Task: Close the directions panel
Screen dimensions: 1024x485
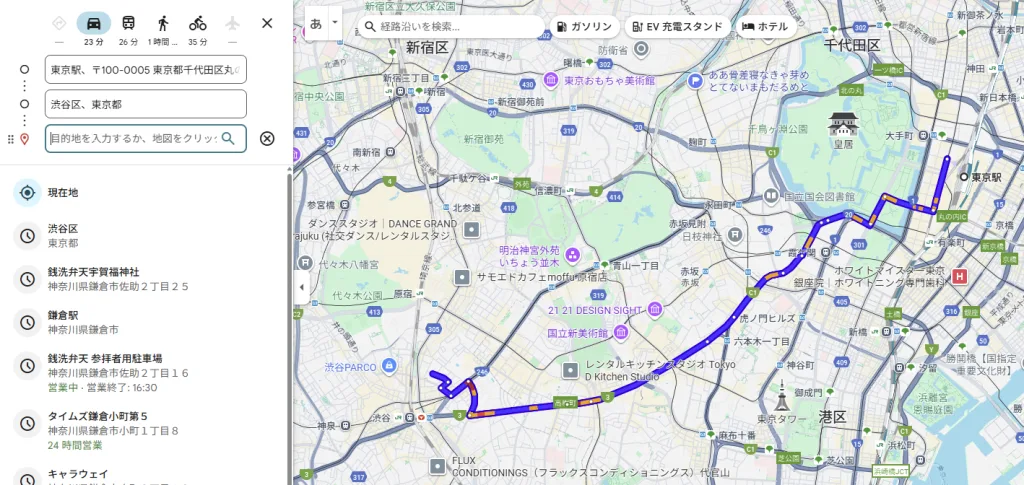Action: coord(266,23)
